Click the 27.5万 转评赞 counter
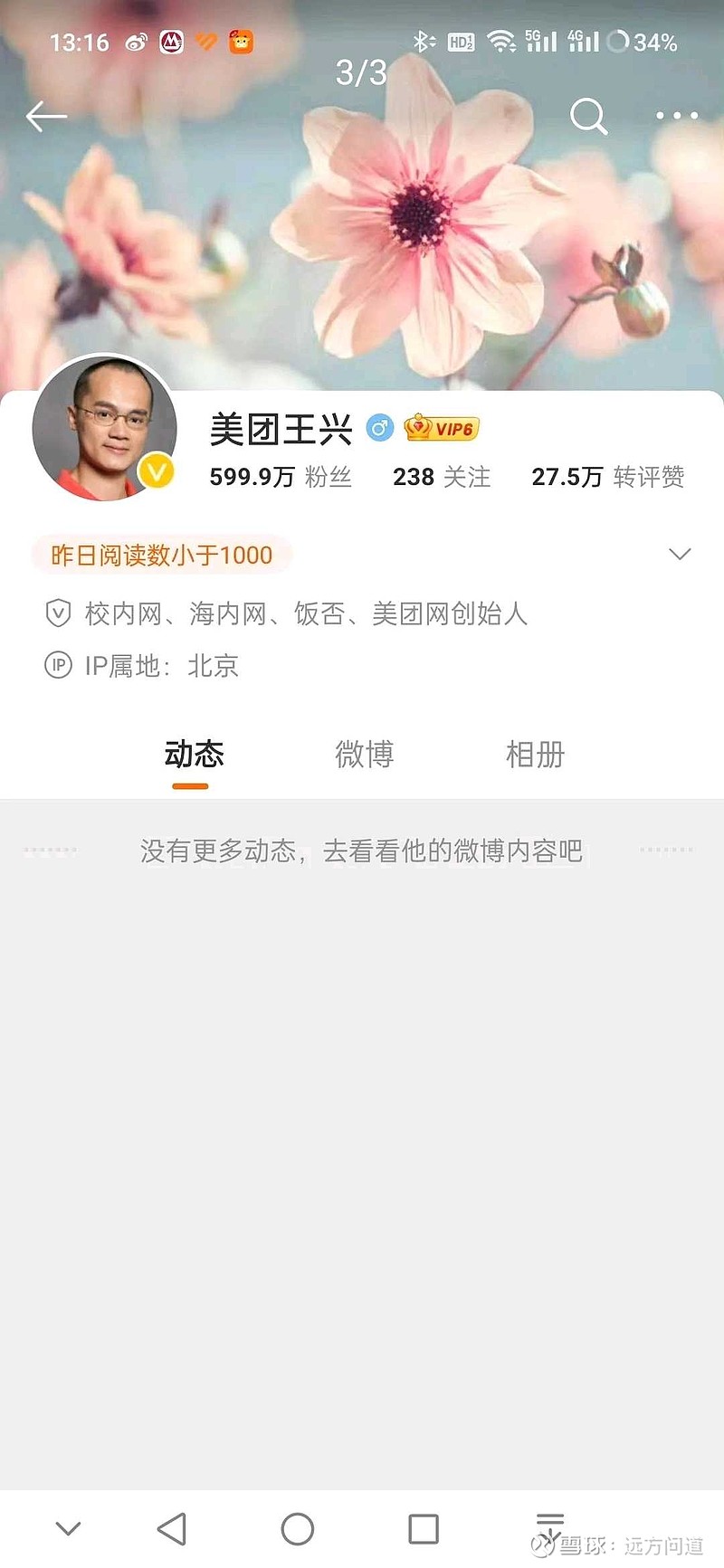 [x=608, y=477]
